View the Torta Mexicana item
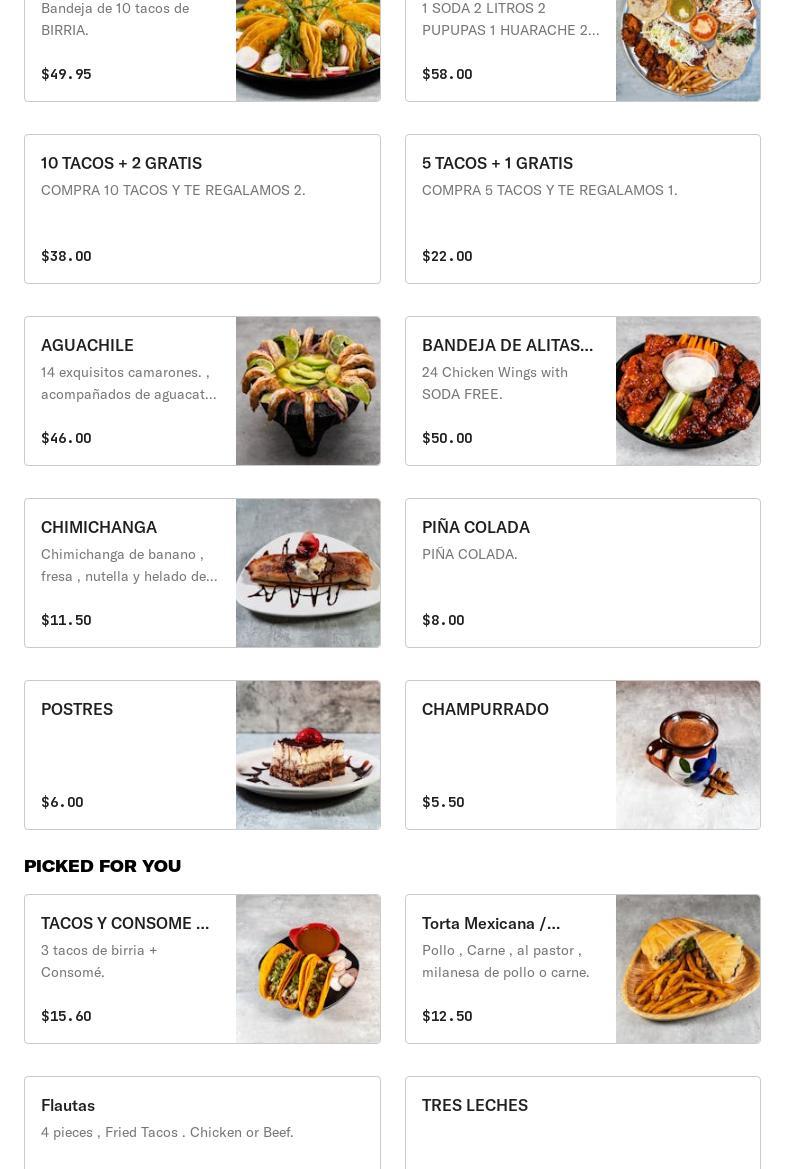 coord(582,969)
